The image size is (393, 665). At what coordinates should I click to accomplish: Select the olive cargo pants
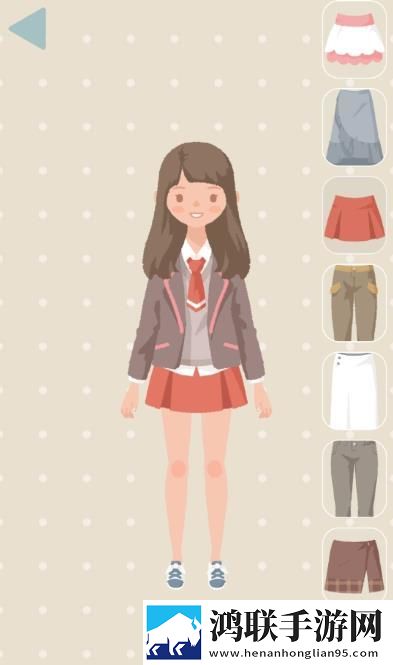[x=354, y=303]
